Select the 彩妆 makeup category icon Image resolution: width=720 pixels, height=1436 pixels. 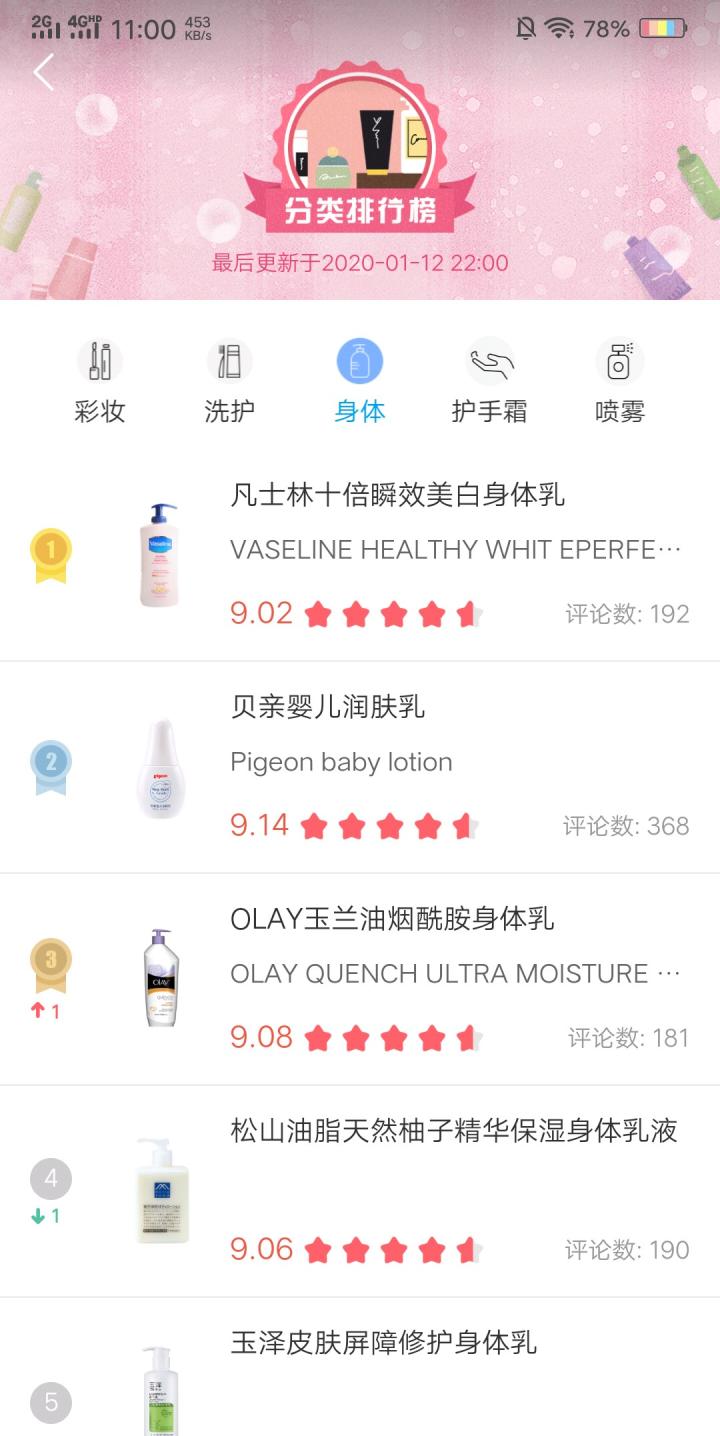point(101,361)
